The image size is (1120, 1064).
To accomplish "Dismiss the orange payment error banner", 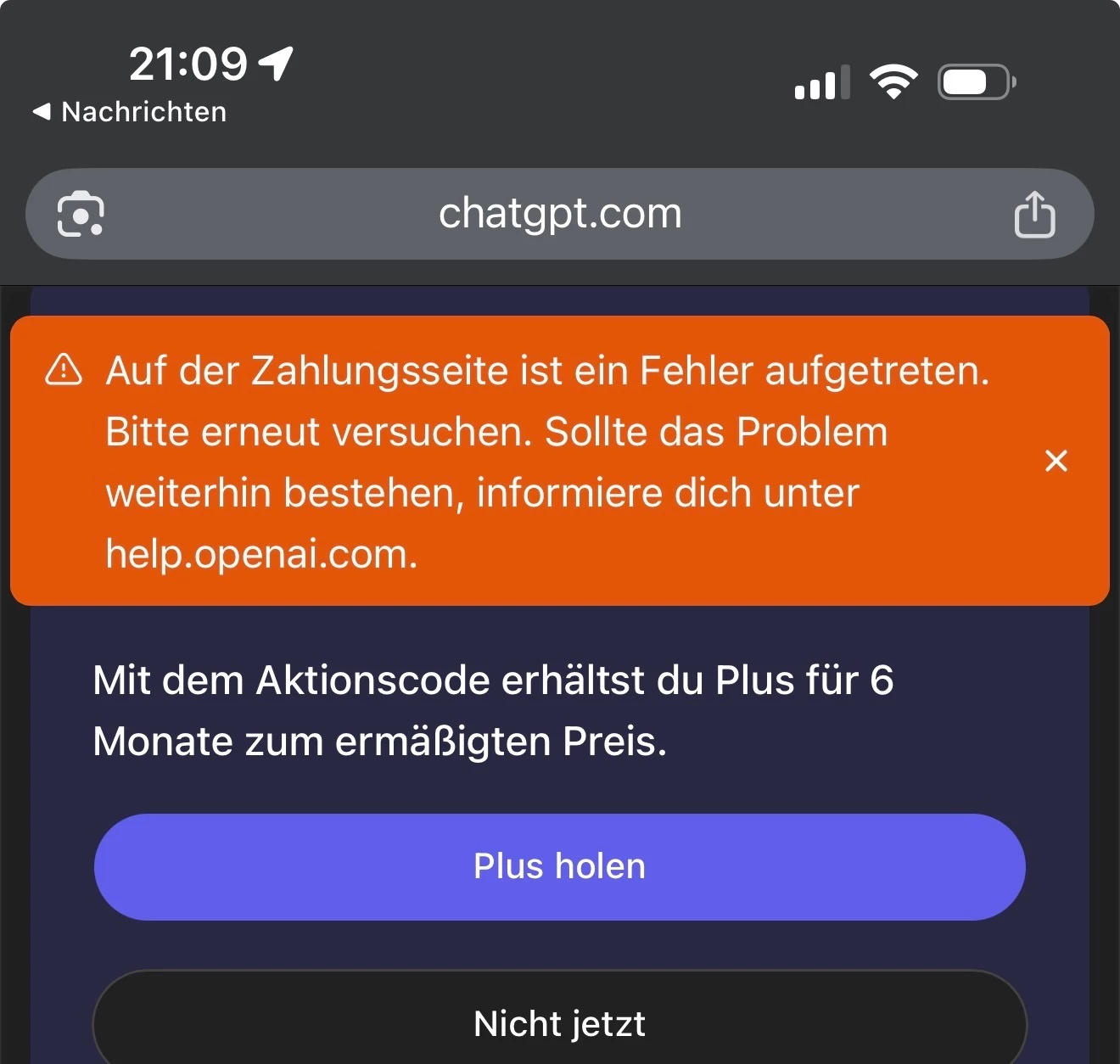I will click(x=1056, y=461).
